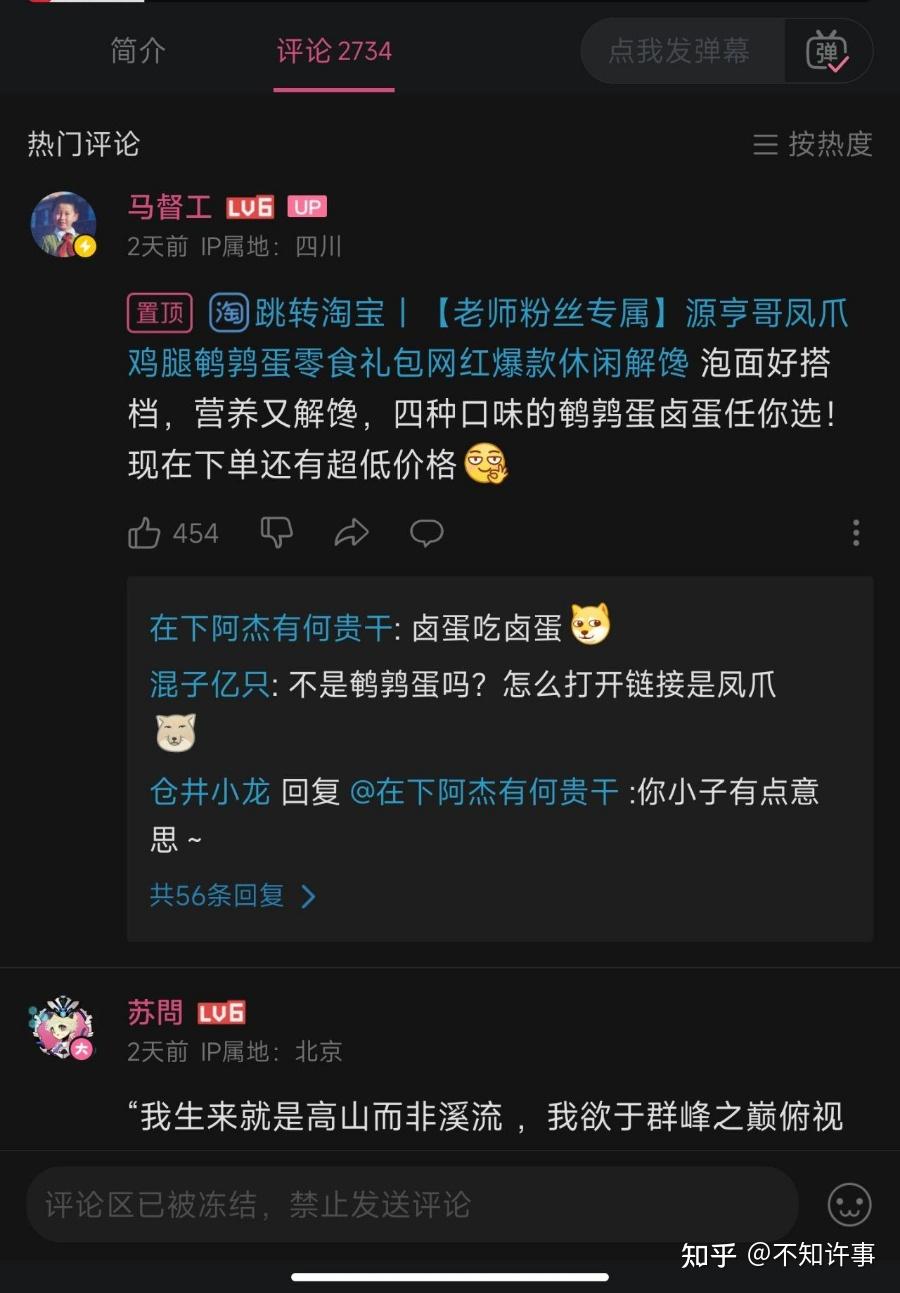Open 在下阿杰有何贵干's username in replies

[x=270, y=628]
